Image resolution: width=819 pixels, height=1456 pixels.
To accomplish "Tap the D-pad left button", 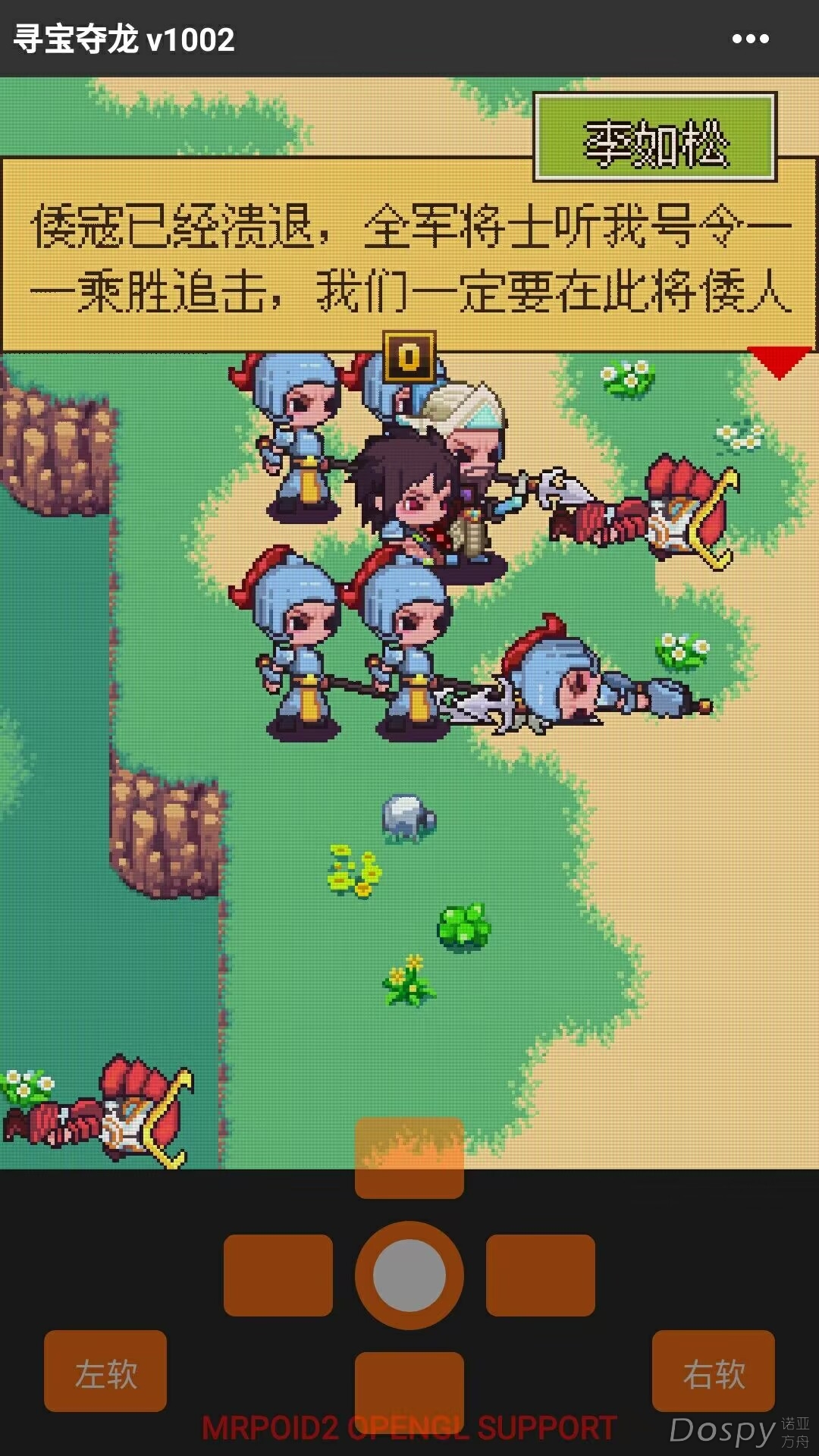I will (x=278, y=1275).
